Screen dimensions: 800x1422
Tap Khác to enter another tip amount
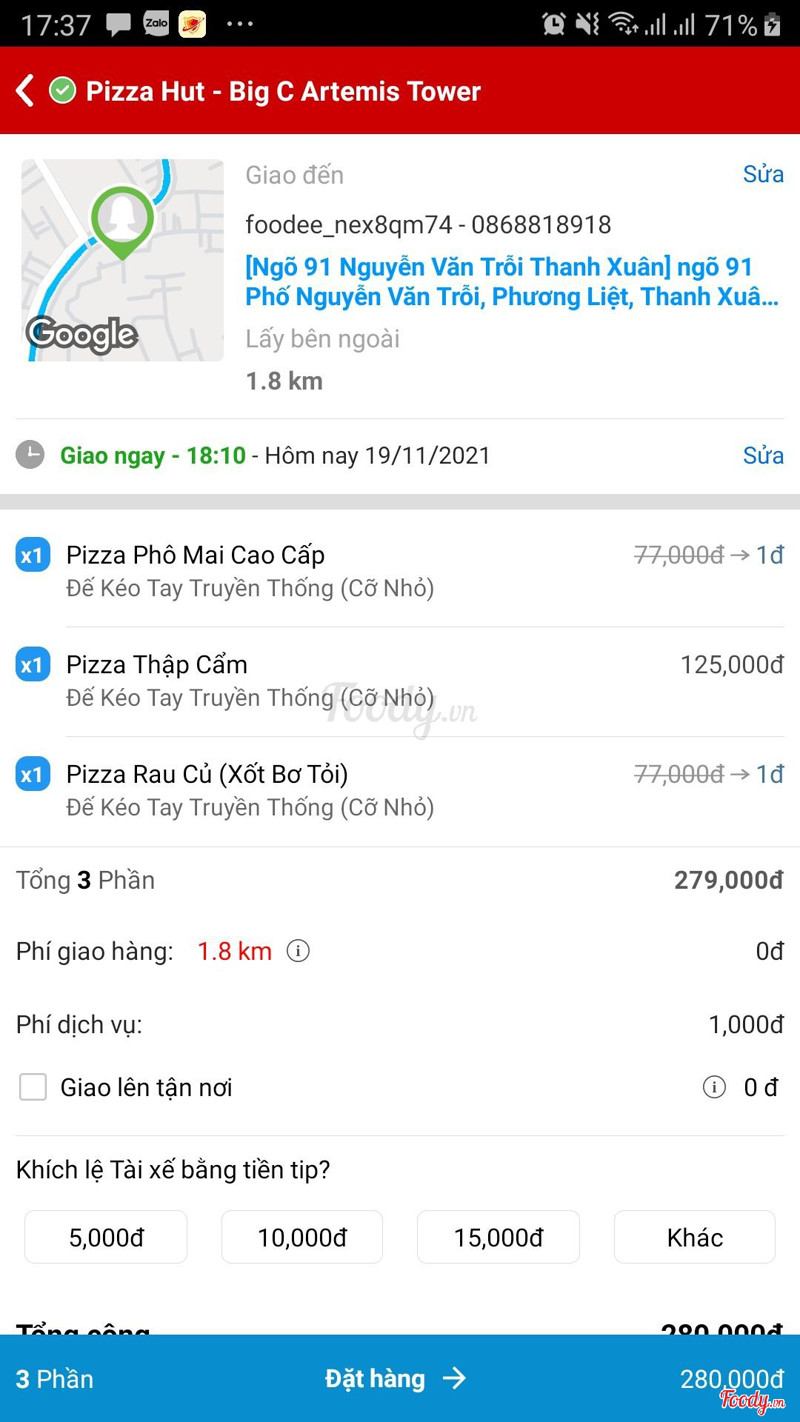click(695, 1237)
